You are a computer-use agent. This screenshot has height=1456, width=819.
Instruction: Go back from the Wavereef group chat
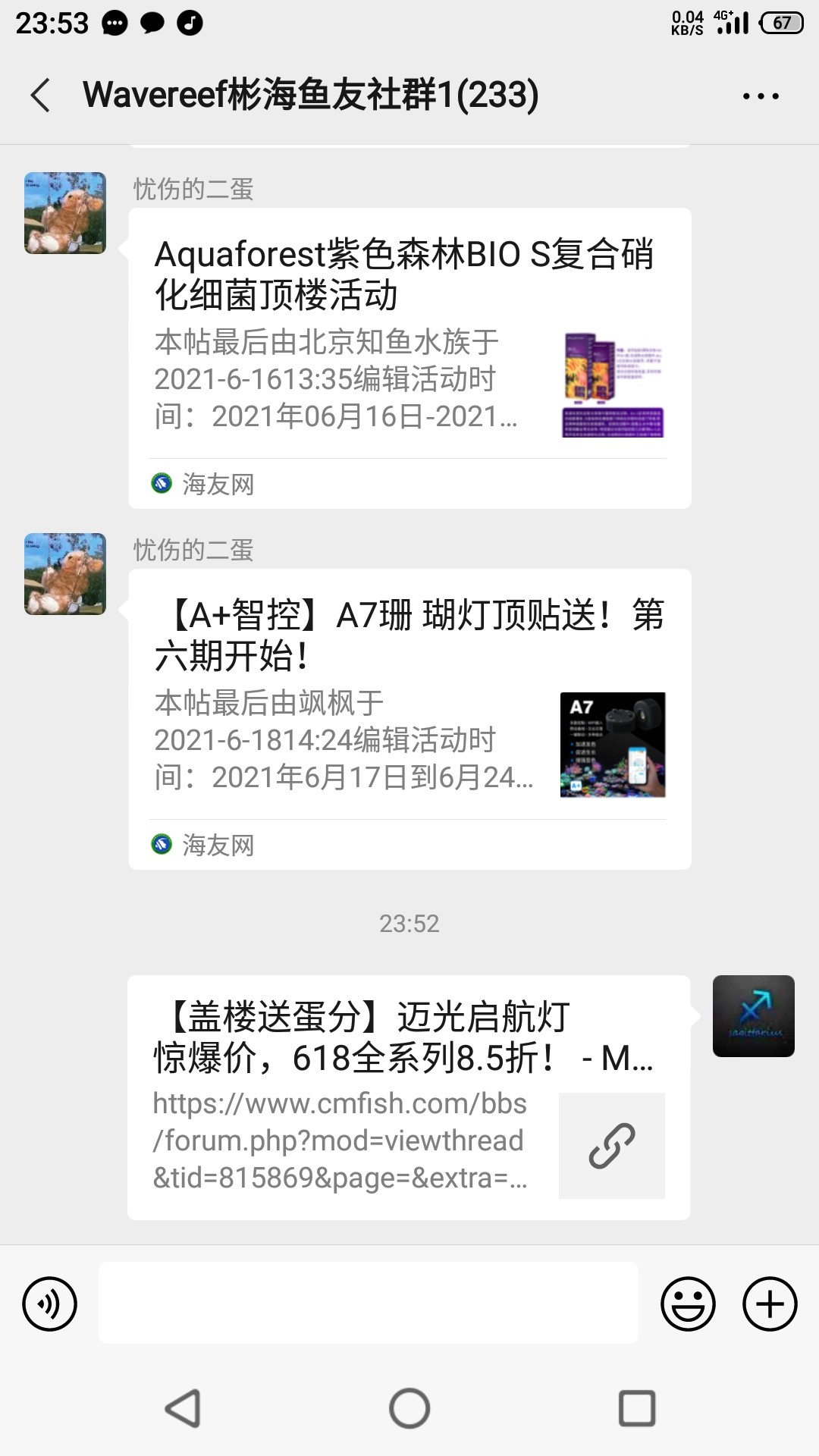click(41, 96)
